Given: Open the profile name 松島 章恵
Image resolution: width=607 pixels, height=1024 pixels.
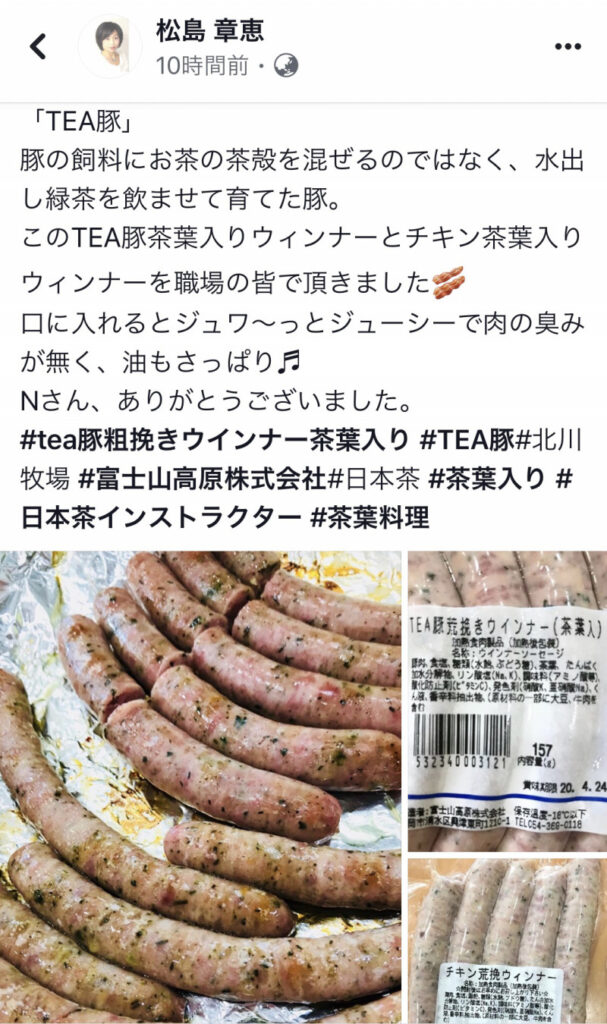Looking at the screenshot, I should click(210, 31).
